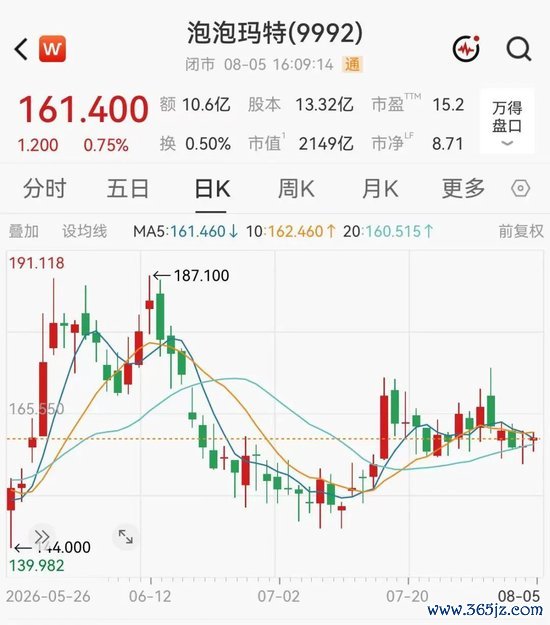Change the 前复权 adjustment option
The image size is (550, 625).
pyautogui.click(x=521, y=231)
